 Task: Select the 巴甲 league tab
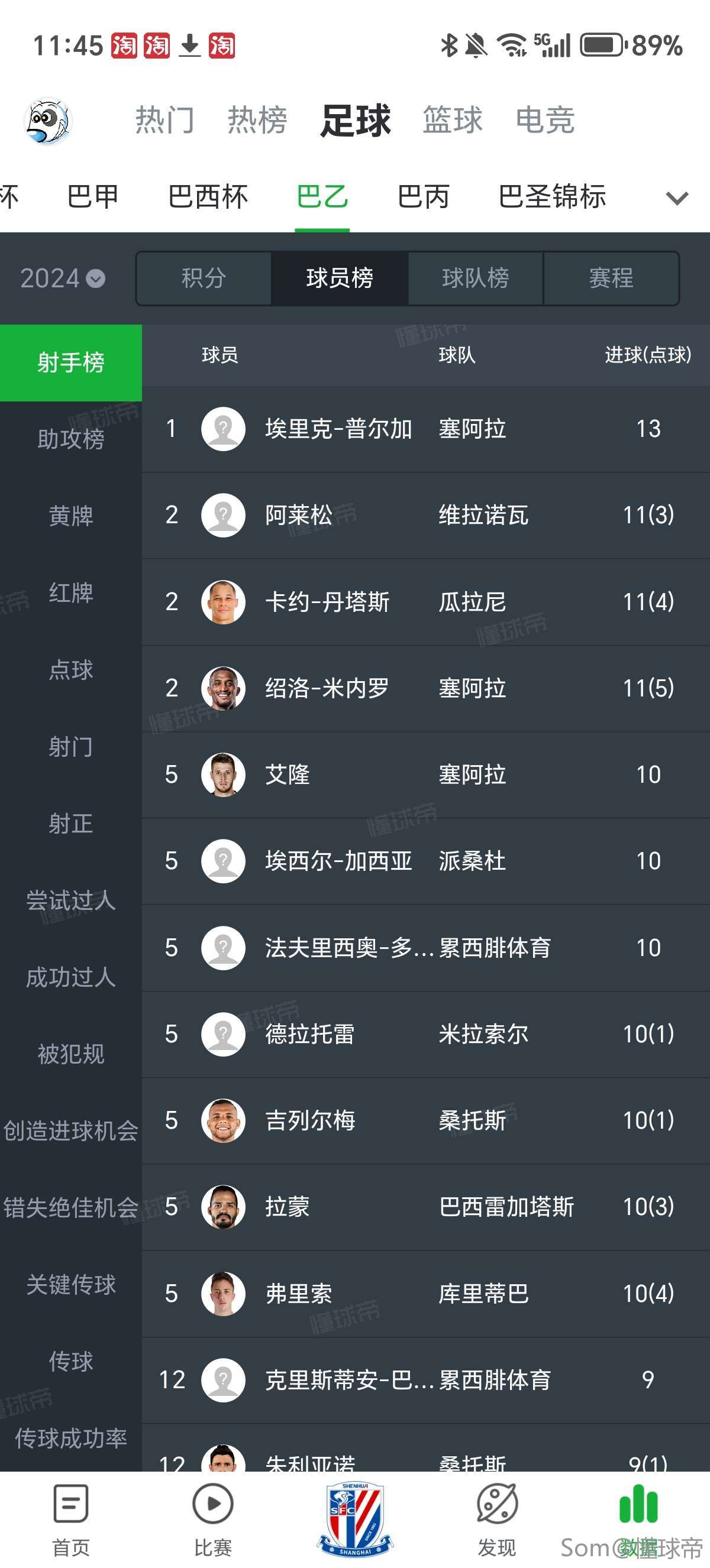click(92, 197)
